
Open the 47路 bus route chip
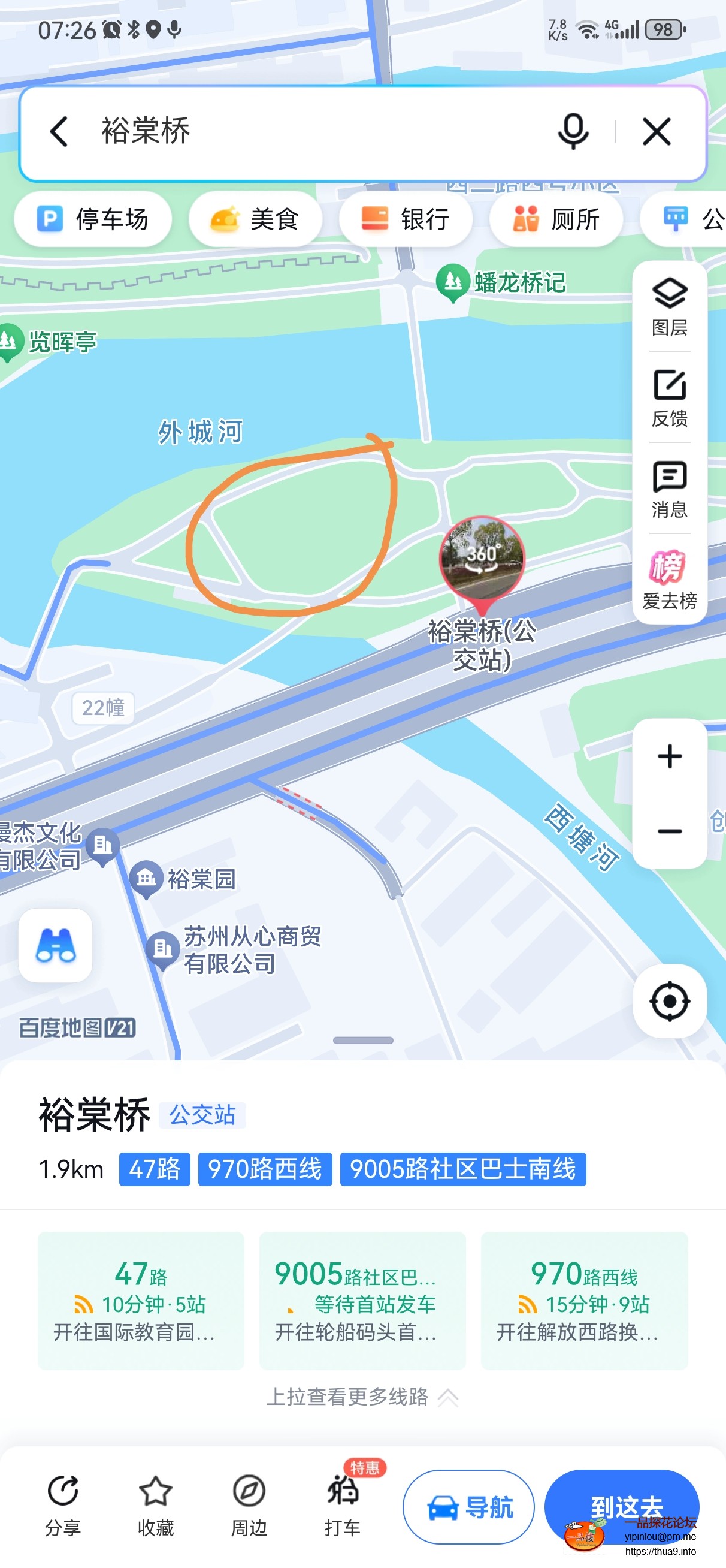point(154,1169)
